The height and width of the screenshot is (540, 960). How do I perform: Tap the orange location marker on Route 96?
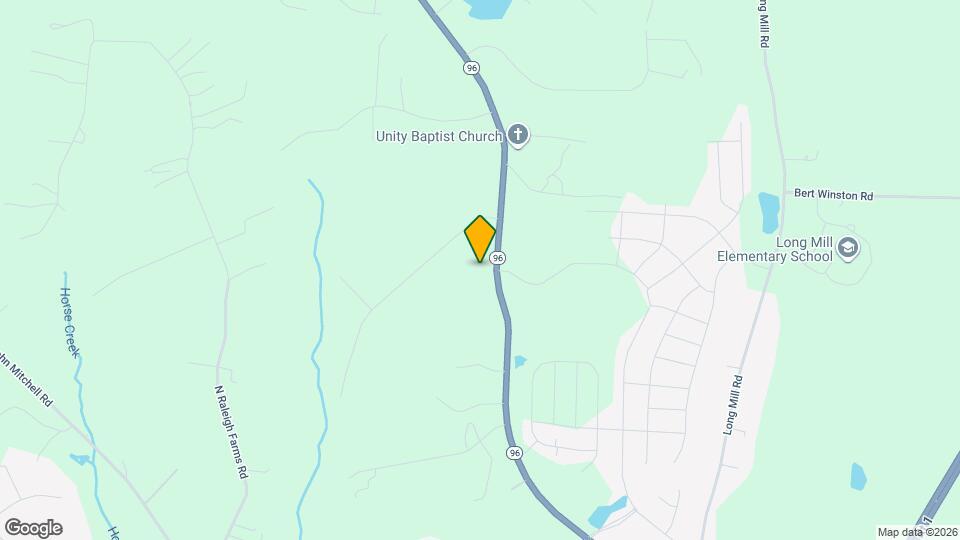(x=480, y=238)
